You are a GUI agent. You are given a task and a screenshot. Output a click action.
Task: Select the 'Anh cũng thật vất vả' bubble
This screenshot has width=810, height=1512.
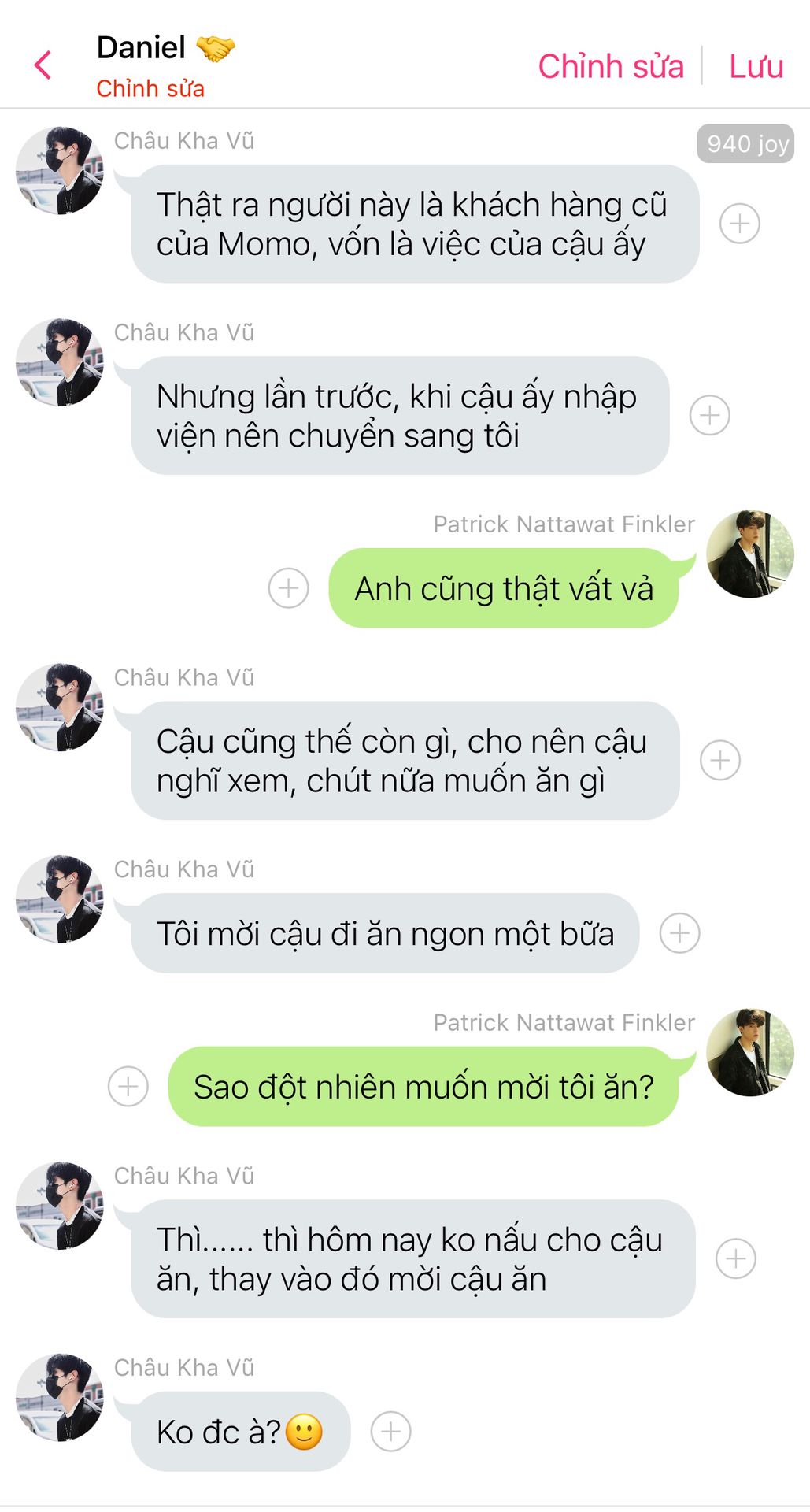(503, 589)
